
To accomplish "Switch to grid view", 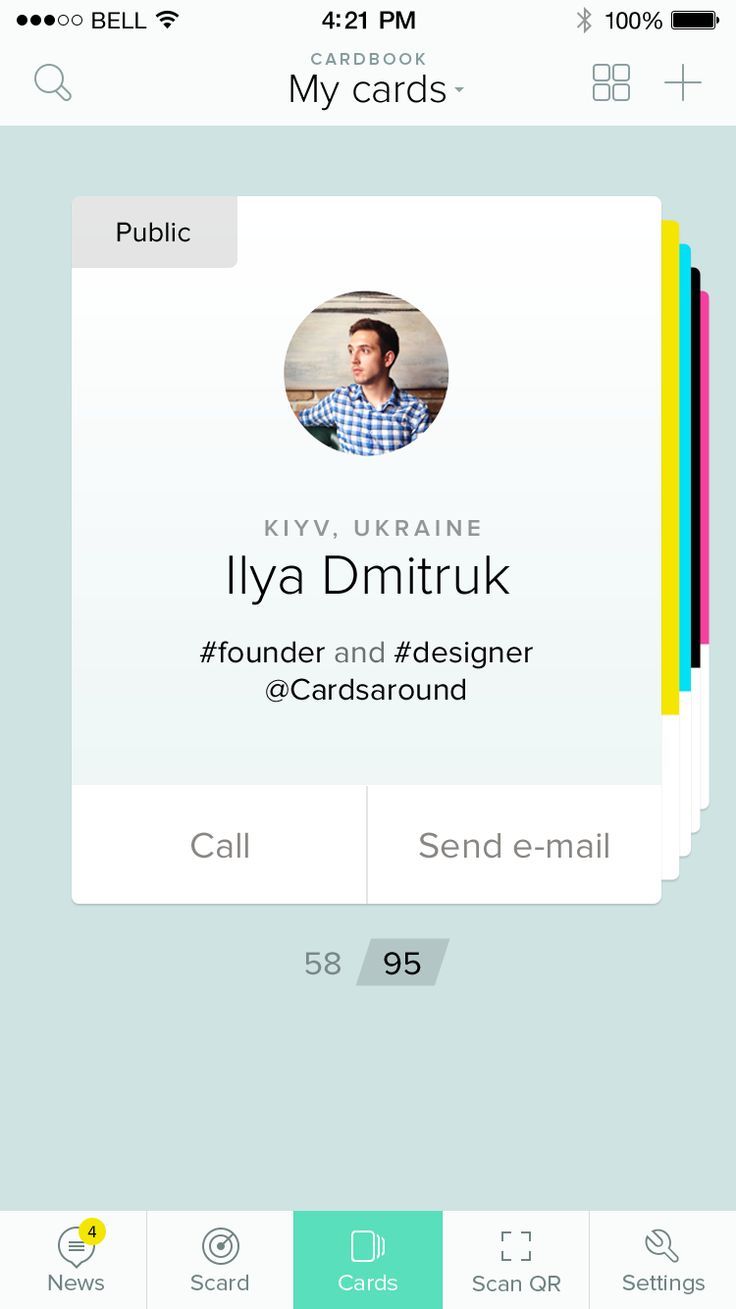I will point(611,83).
